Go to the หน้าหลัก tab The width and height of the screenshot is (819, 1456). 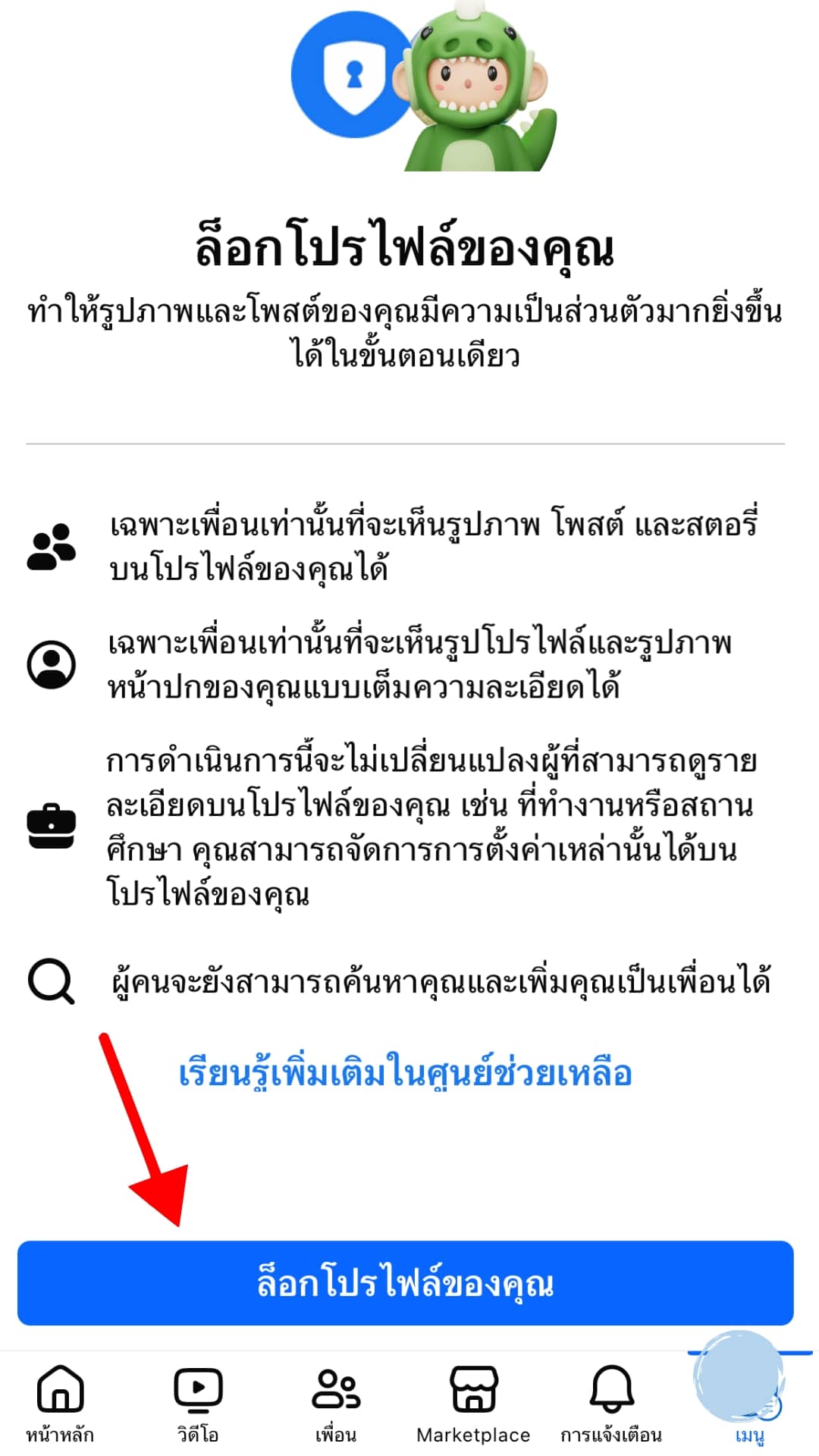point(60,1403)
